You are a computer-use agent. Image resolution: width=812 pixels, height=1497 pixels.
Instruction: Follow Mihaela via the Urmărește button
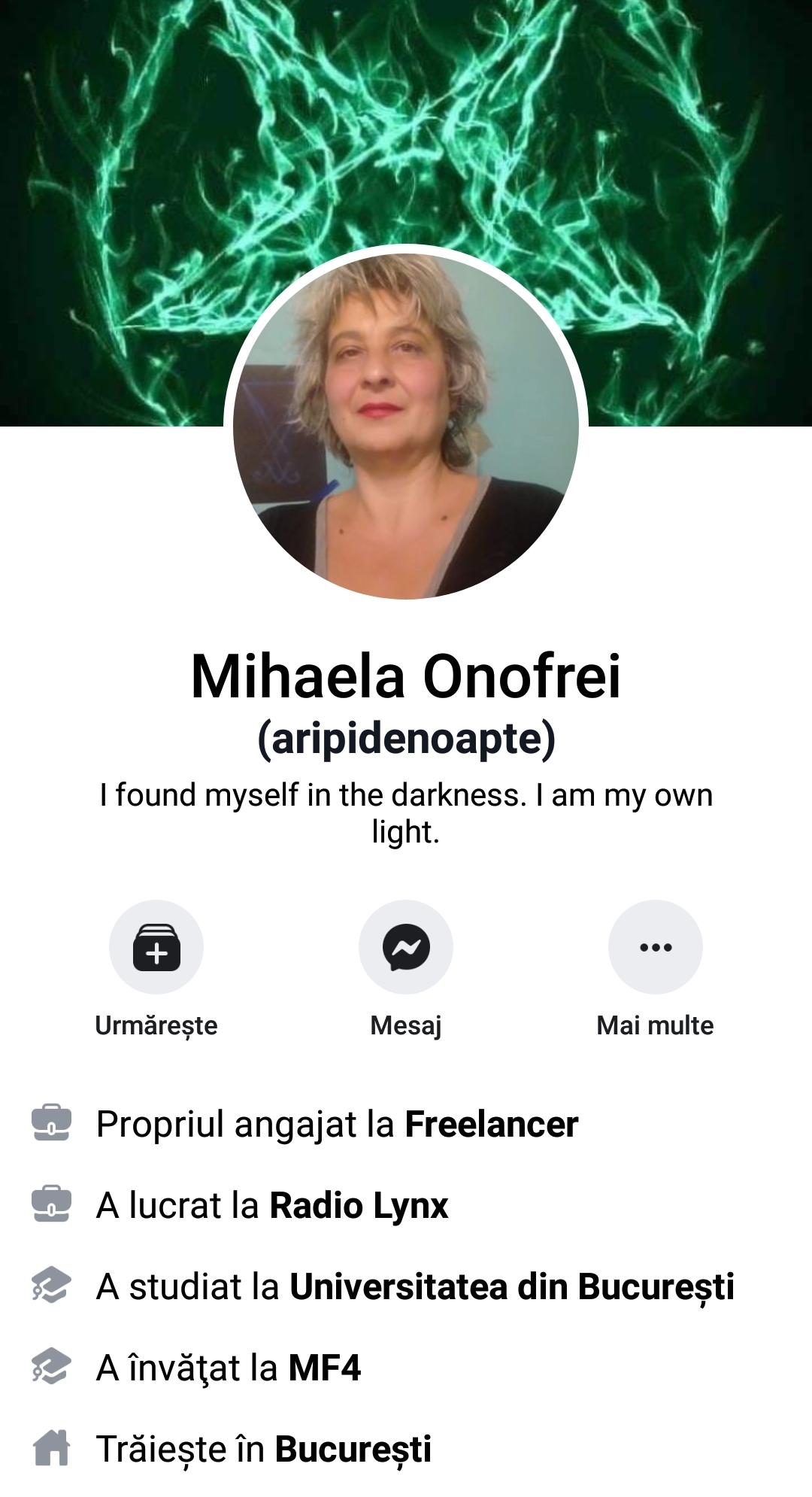tap(156, 947)
